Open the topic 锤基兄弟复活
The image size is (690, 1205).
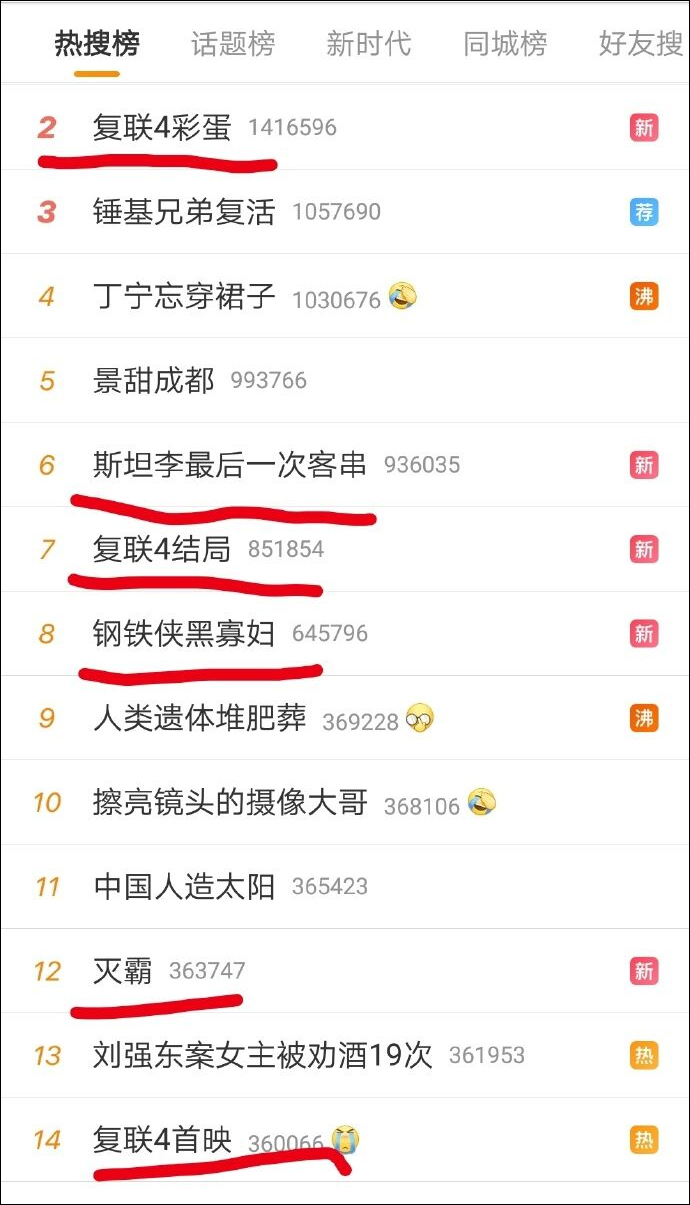tap(345, 212)
